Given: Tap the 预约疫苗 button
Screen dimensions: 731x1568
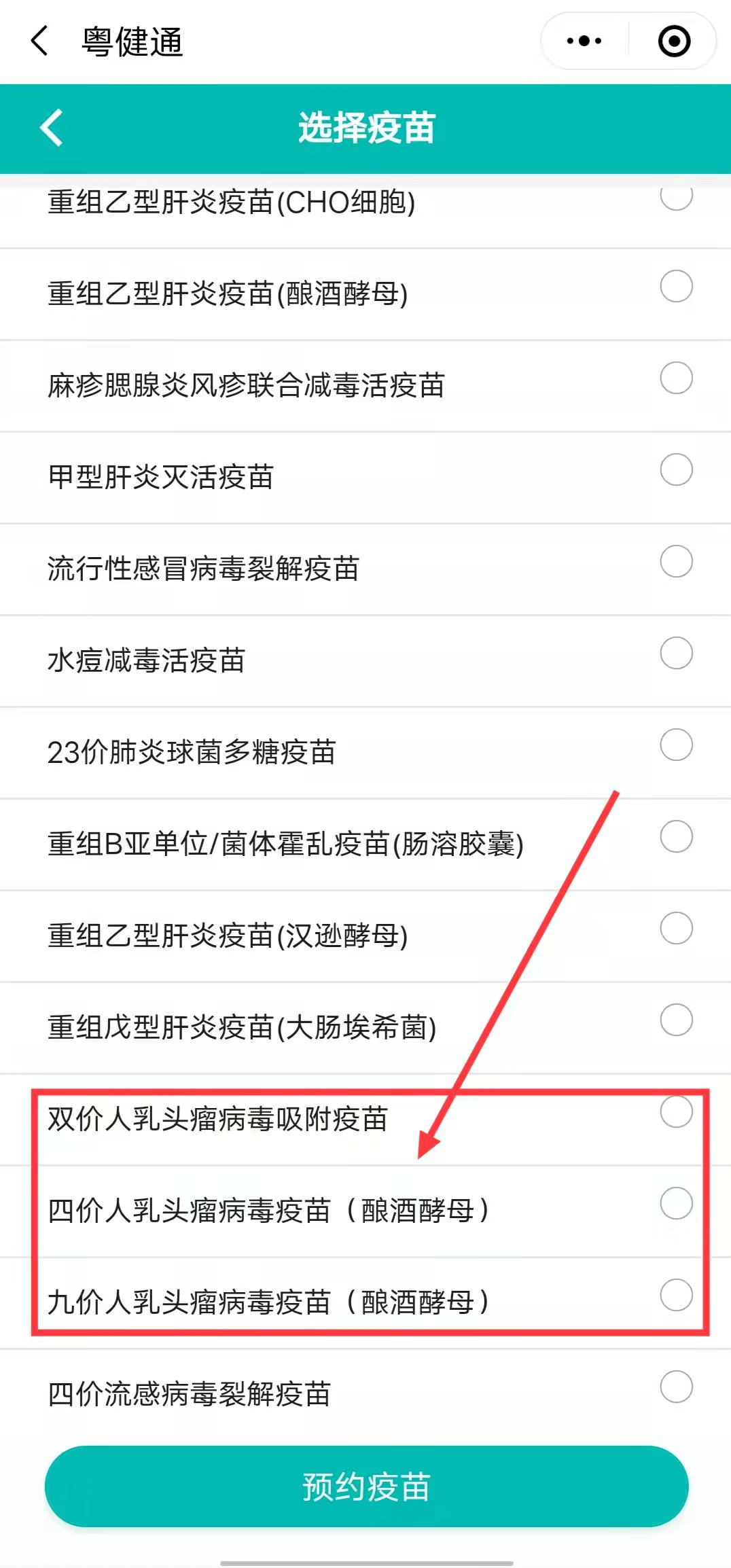Looking at the screenshot, I should point(366,1486).
